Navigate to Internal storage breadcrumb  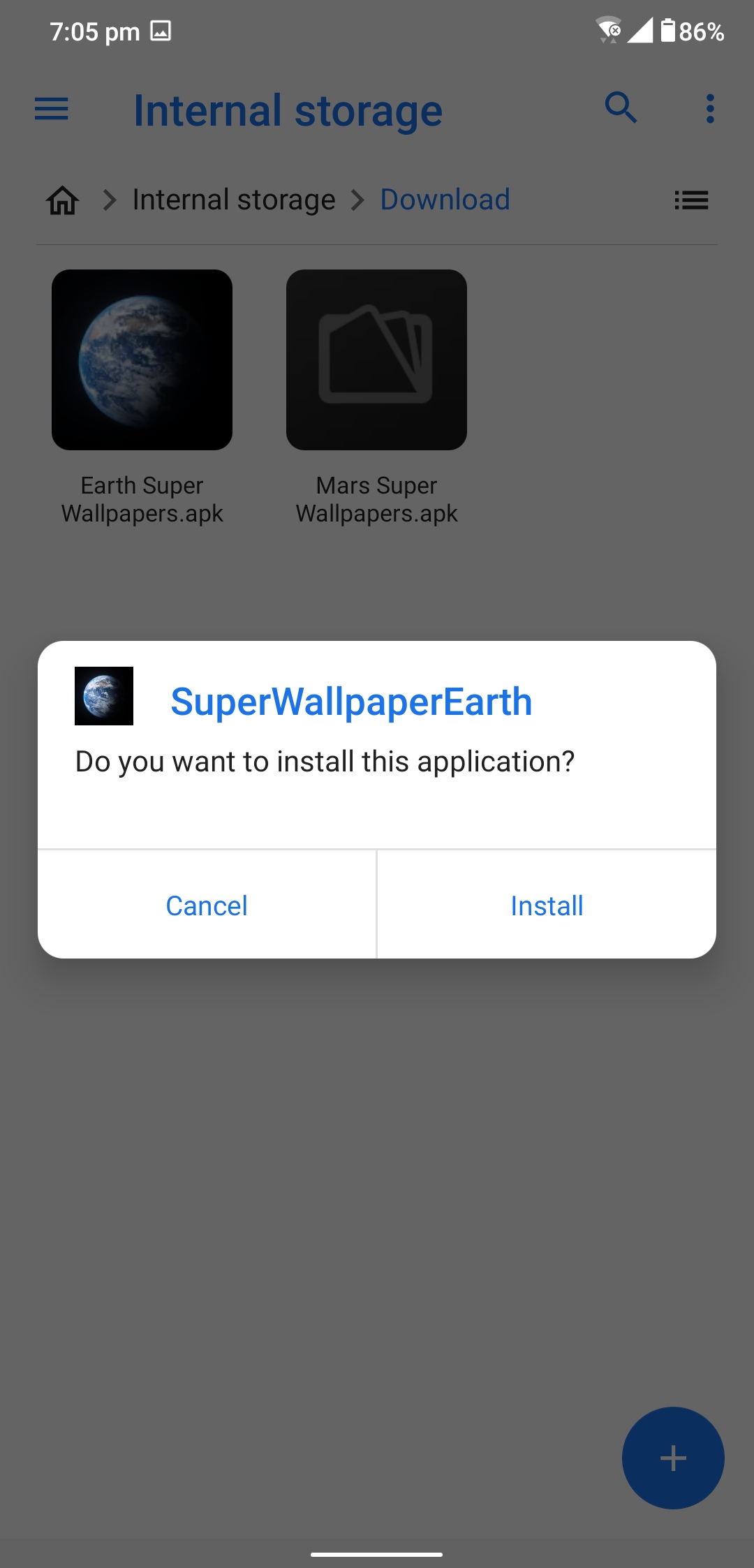click(x=234, y=200)
